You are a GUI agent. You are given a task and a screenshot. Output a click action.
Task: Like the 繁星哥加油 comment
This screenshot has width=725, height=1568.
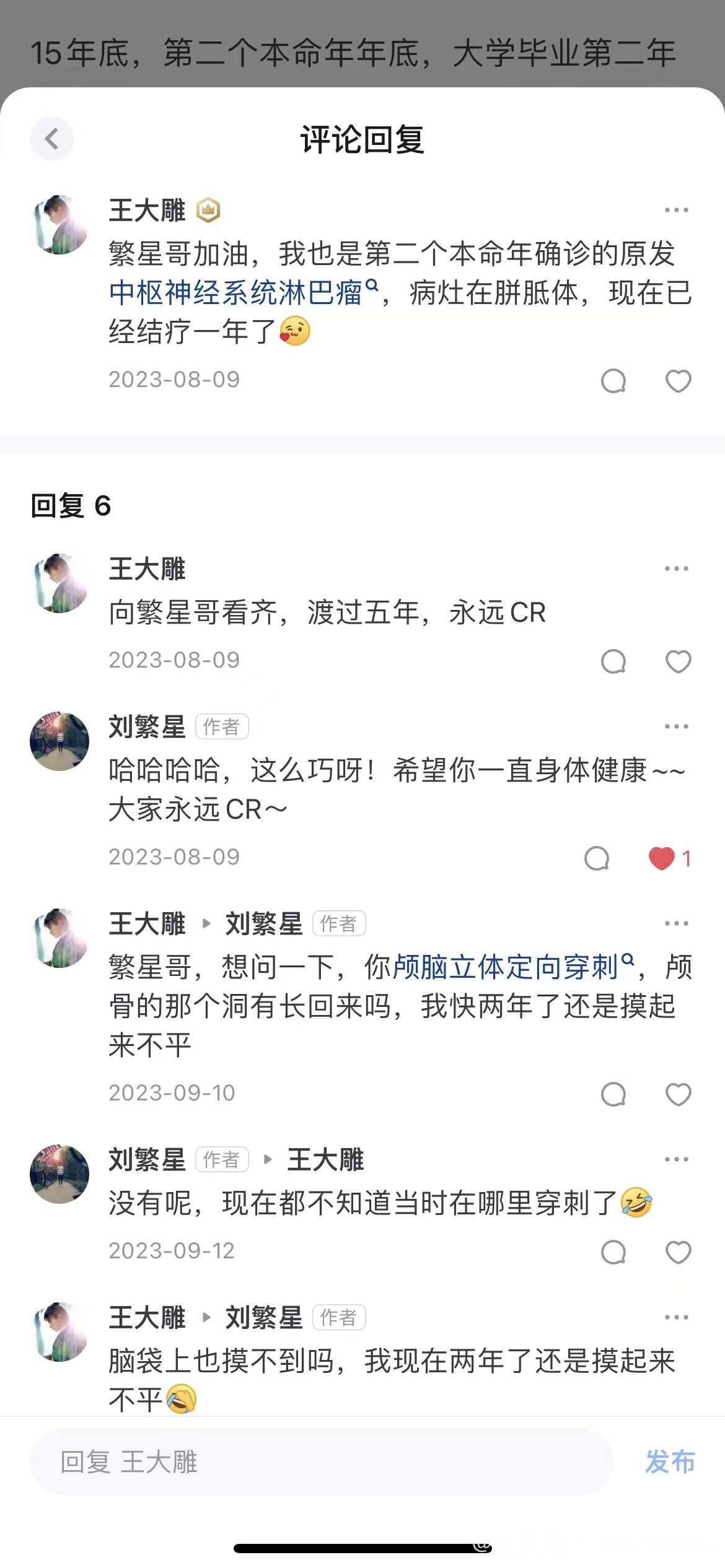(x=678, y=381)
